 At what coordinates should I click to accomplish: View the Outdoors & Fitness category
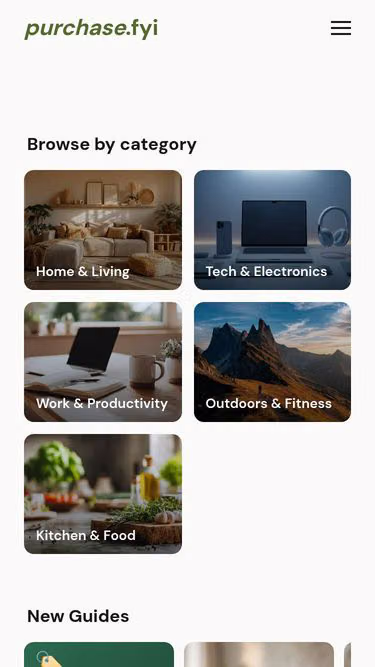[273, 362]
